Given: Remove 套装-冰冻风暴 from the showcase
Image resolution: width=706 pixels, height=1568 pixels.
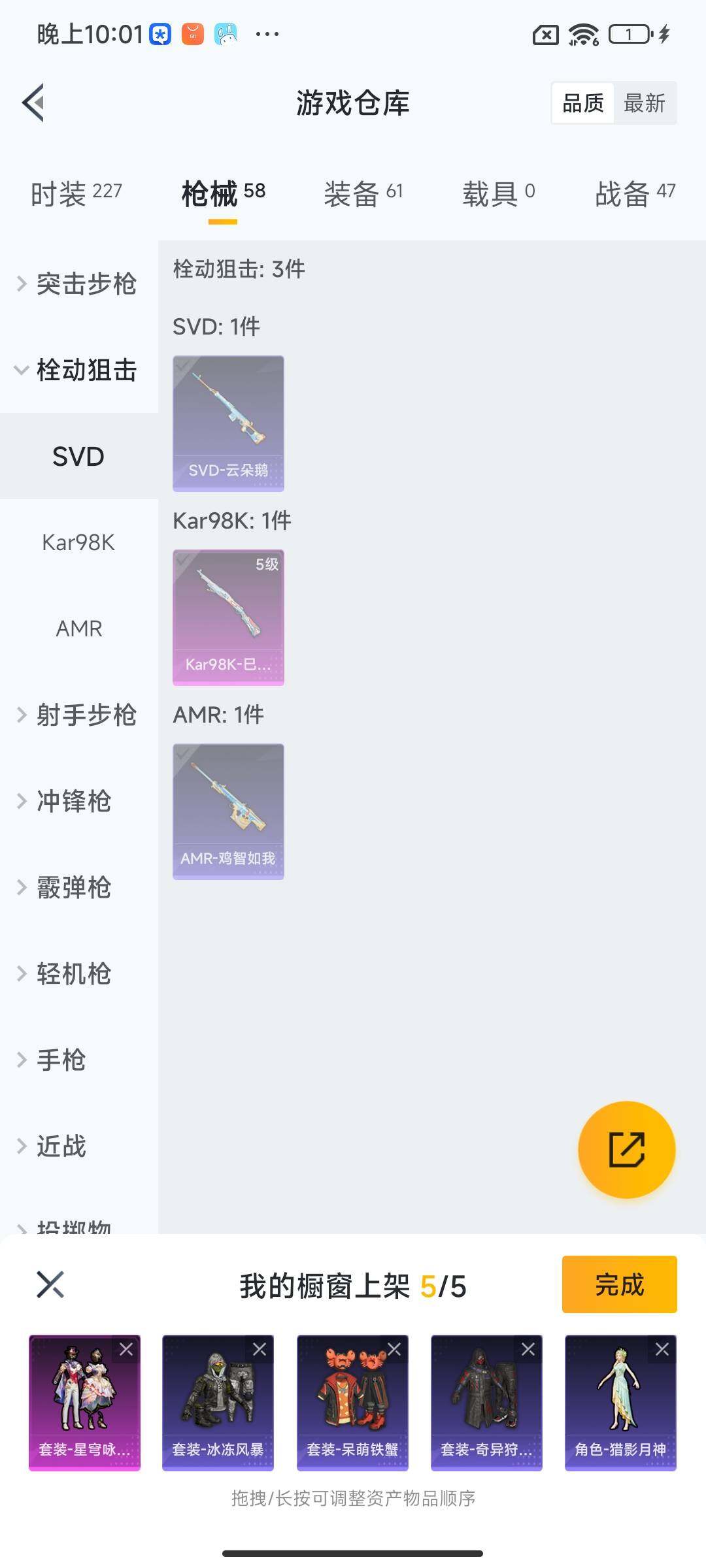Looking at the screenshot, I should [x=260, y=1349].
